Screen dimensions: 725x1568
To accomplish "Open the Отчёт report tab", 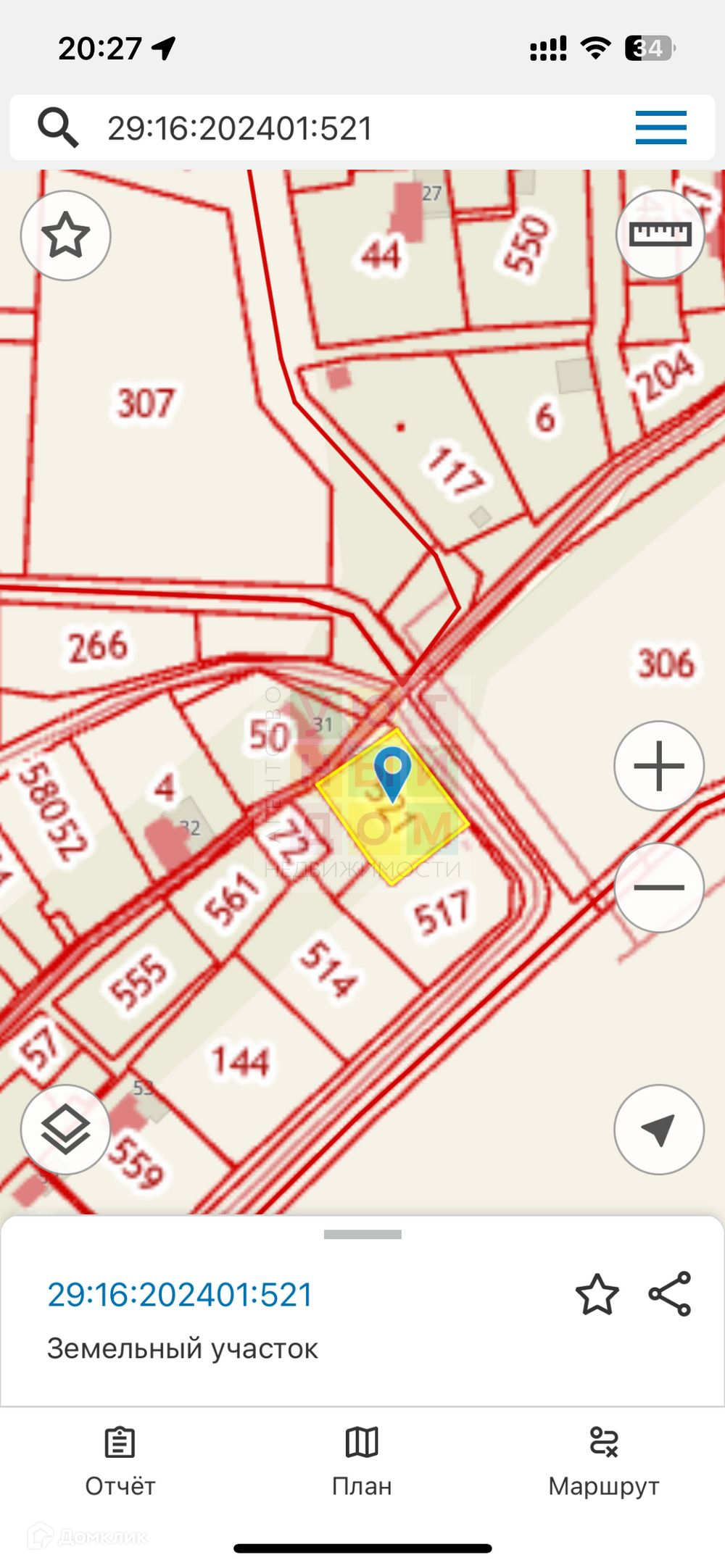I will pos(120,1462).
